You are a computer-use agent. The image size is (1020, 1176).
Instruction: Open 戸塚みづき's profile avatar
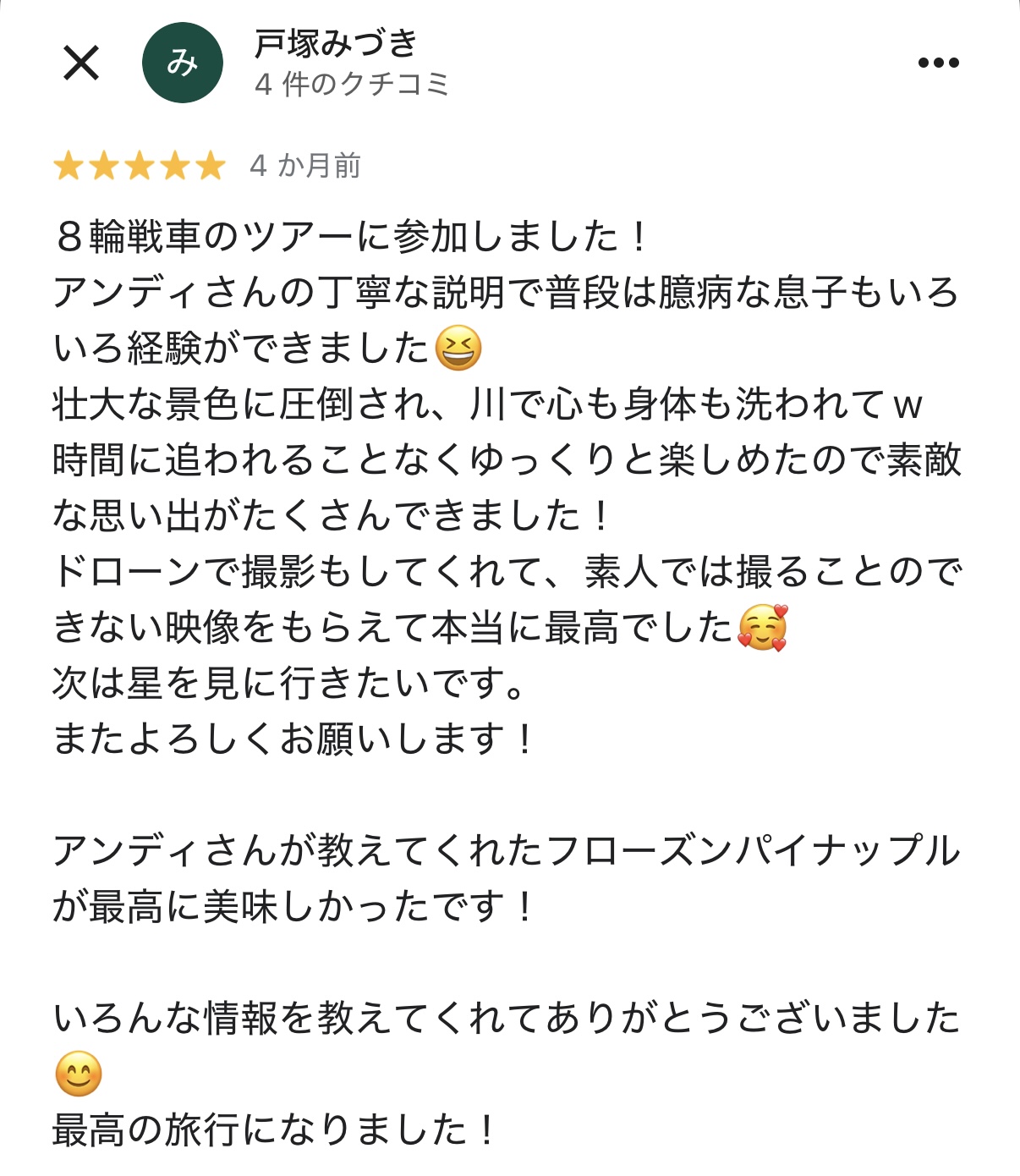pos(182,63)
